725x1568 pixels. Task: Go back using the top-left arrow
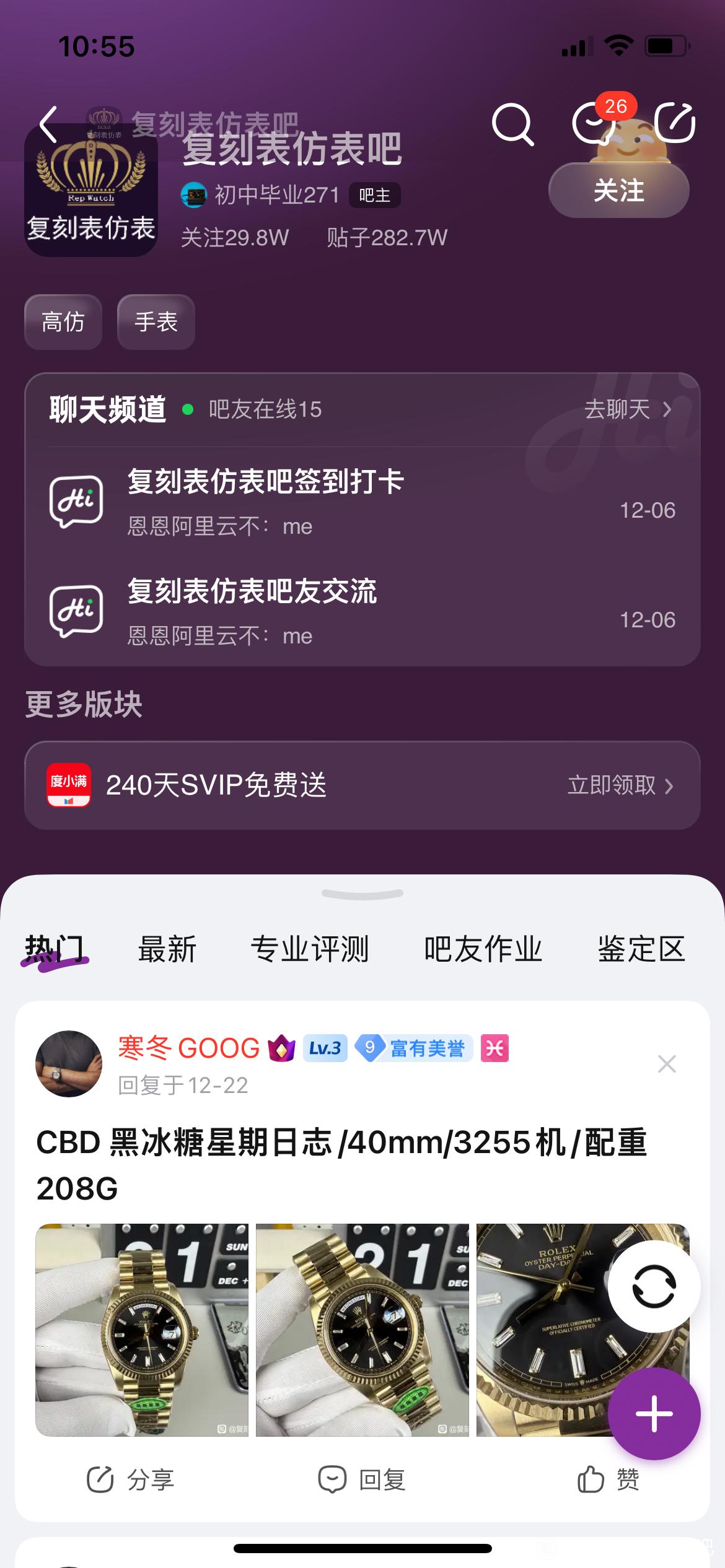[50, 124]
